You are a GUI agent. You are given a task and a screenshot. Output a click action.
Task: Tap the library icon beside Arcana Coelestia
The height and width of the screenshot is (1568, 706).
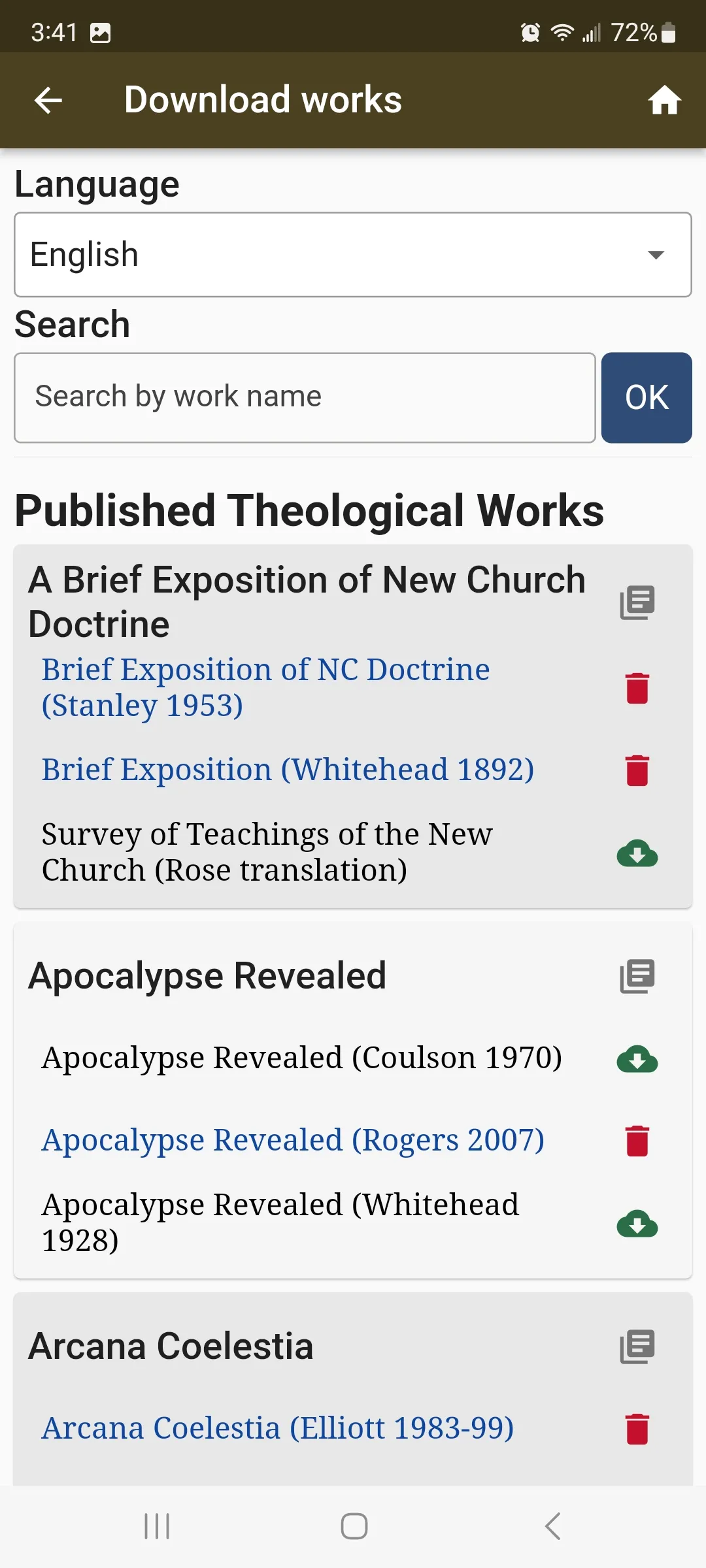pos(637,1347)
